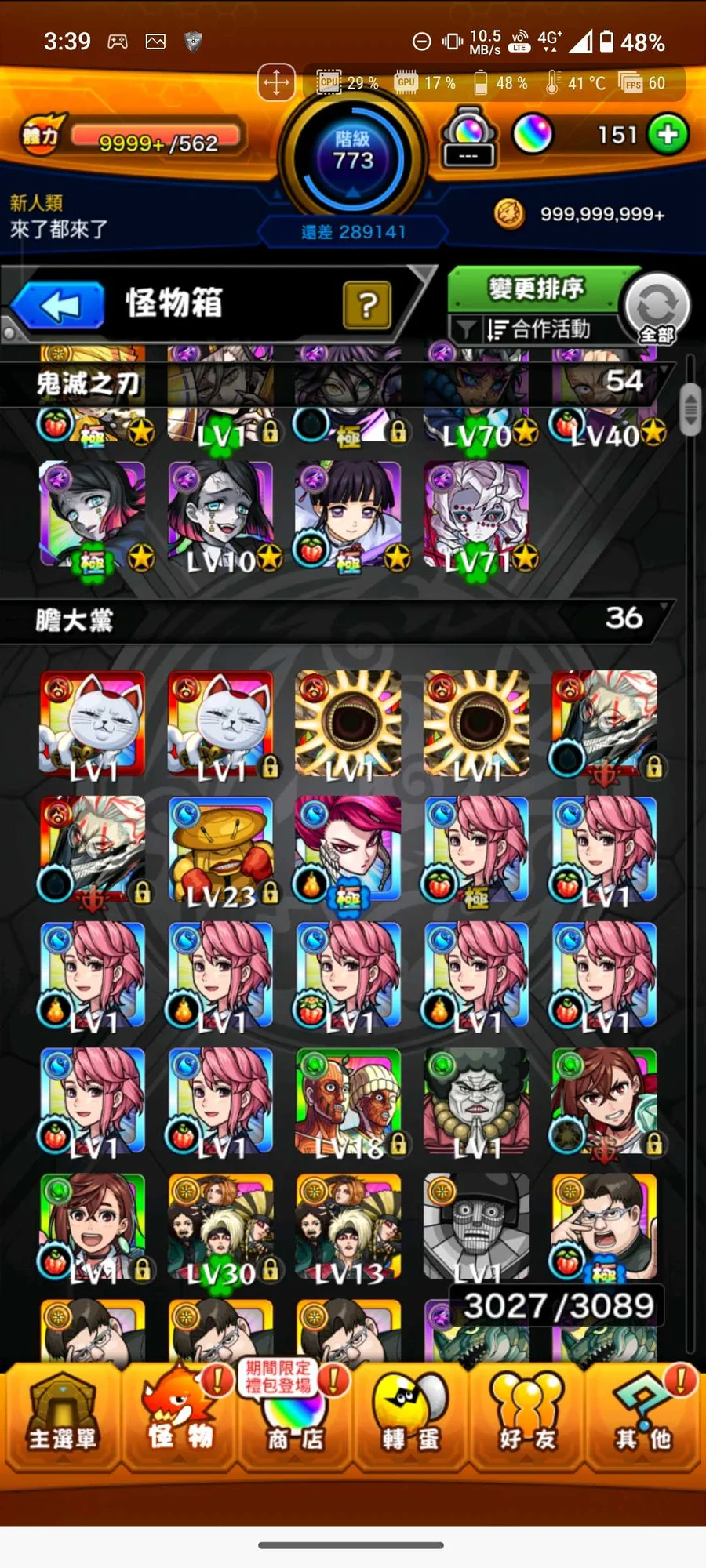The image size is (706, 1568).
Task: Tap the move overlay crosshair icon
Action: 276,82
